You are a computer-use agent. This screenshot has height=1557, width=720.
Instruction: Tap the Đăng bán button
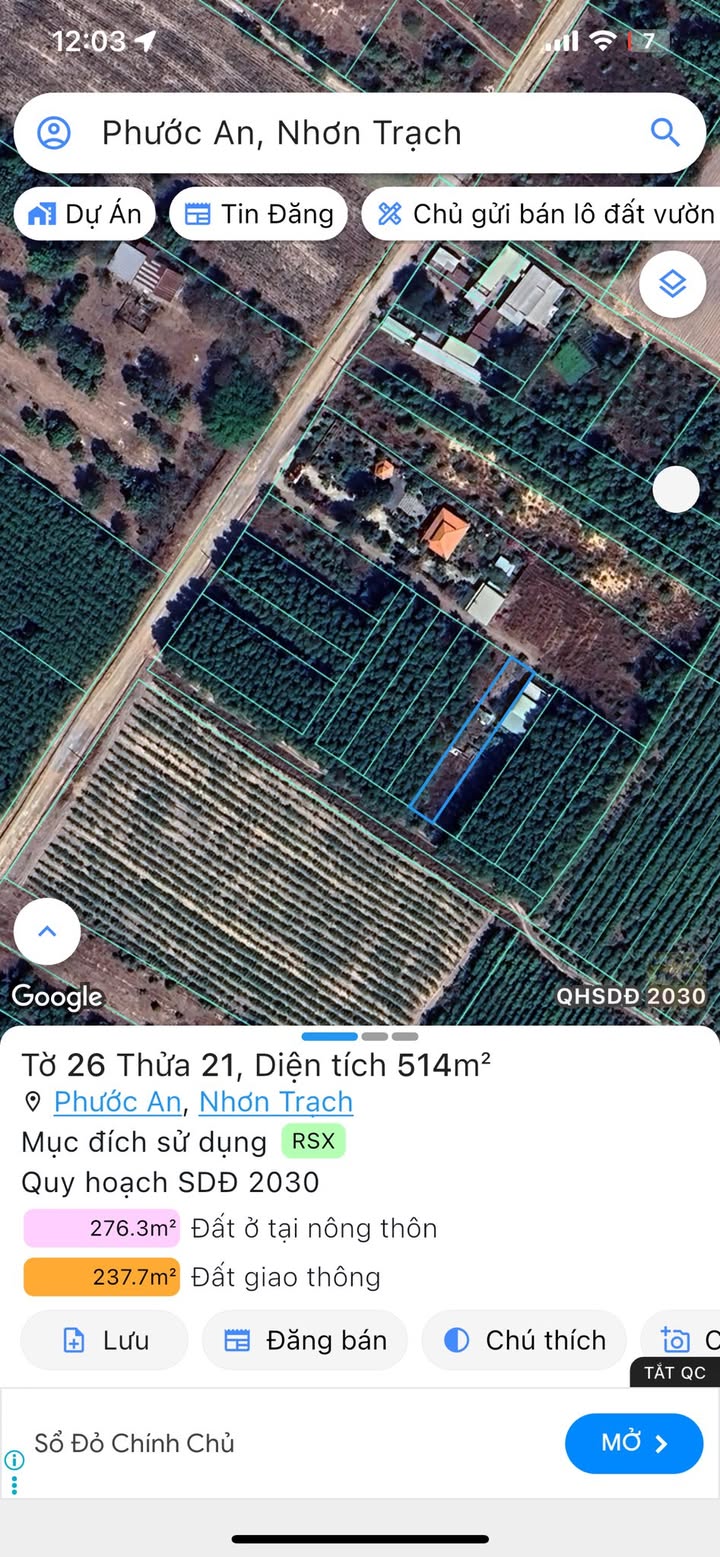(305, 1340)
